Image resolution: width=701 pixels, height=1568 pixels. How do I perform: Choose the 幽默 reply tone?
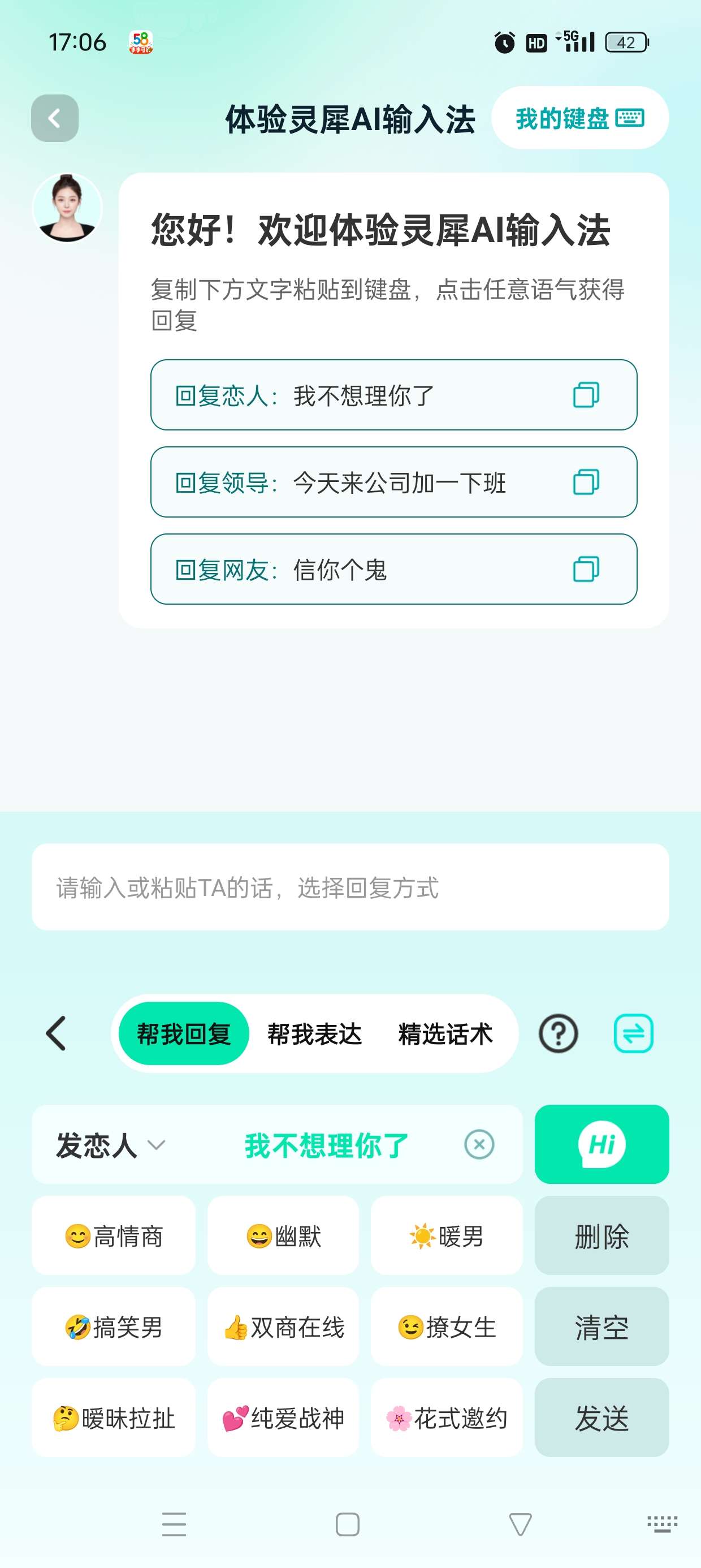283,1235
